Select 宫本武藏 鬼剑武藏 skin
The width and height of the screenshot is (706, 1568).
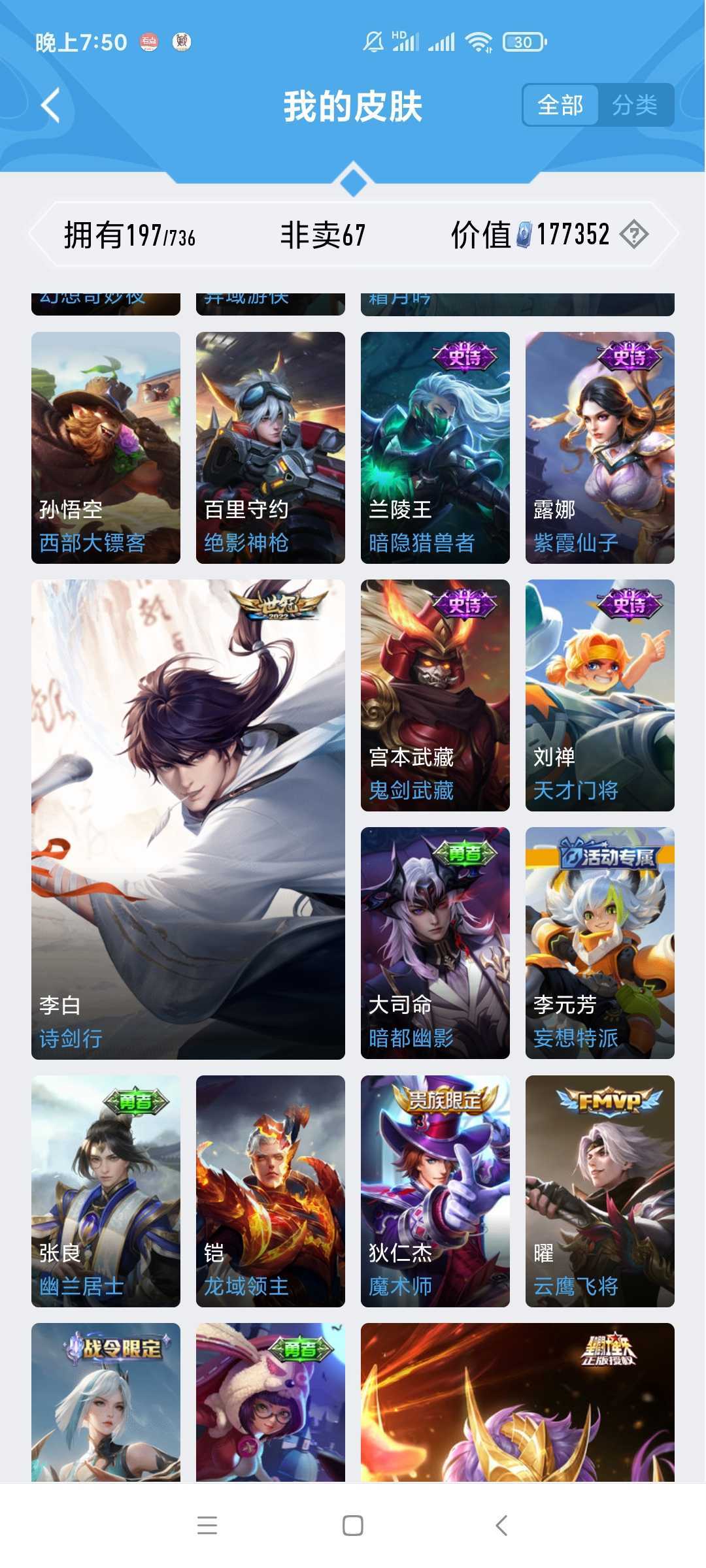pyautogui.click(x=435, y=695)
